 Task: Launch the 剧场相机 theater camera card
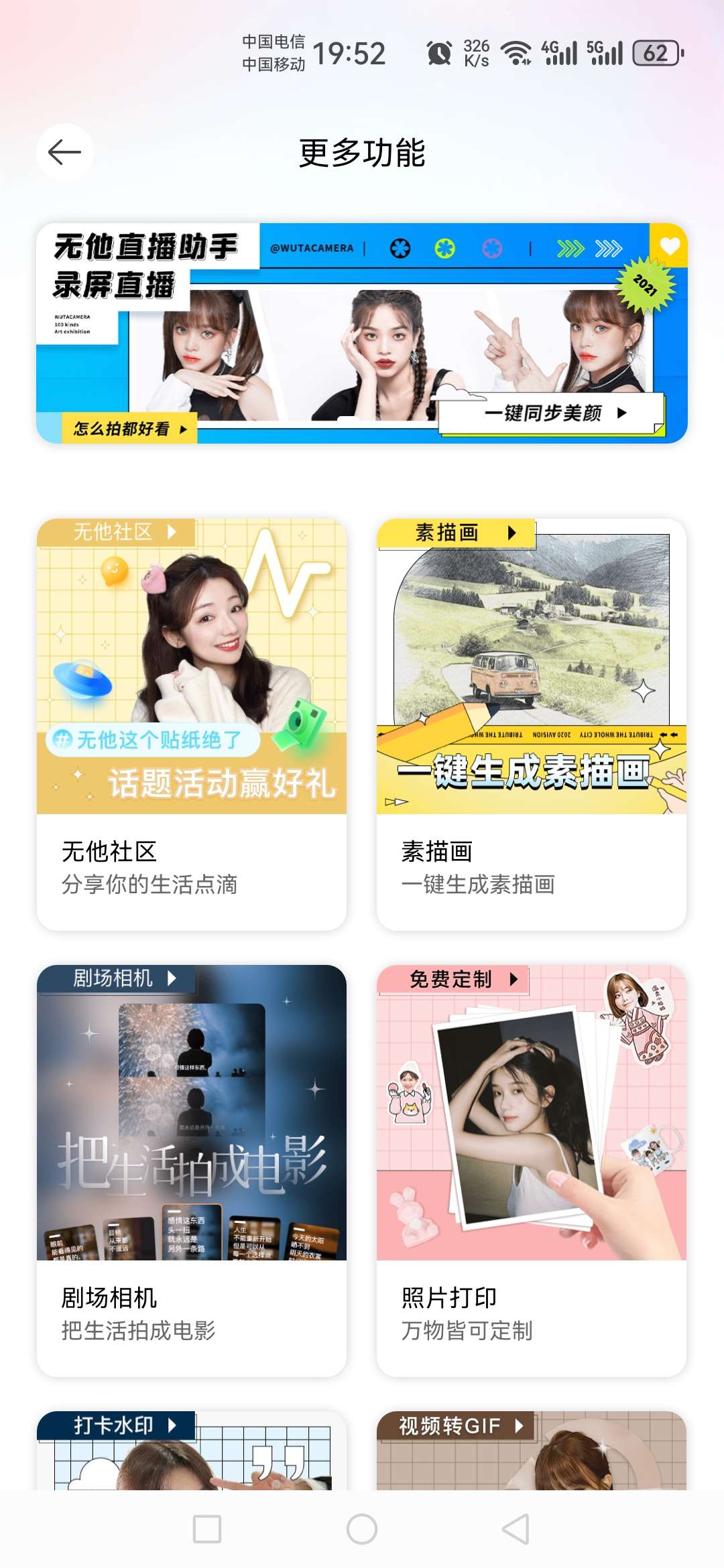192,1170
